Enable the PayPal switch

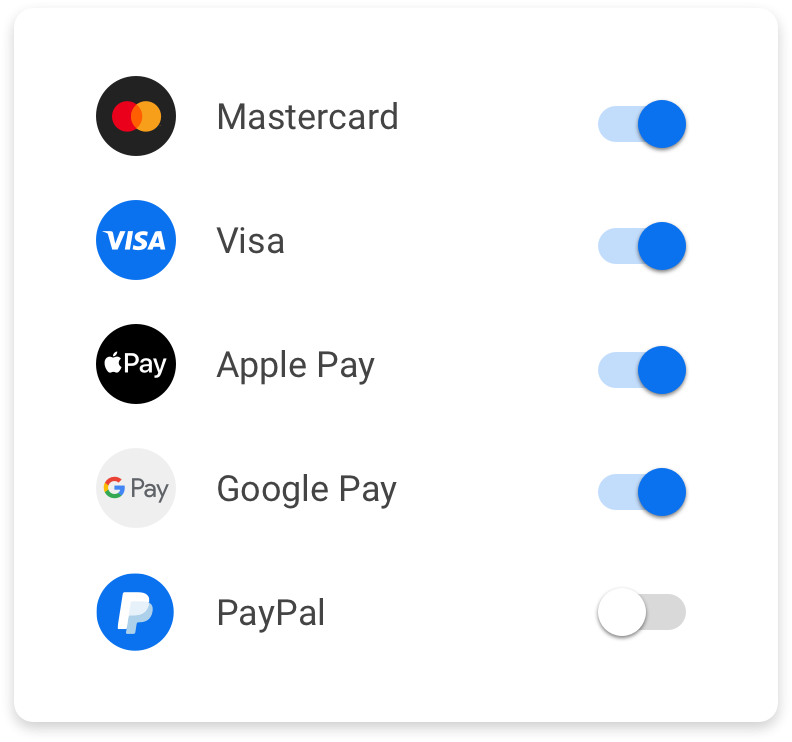tap(642, 612)
